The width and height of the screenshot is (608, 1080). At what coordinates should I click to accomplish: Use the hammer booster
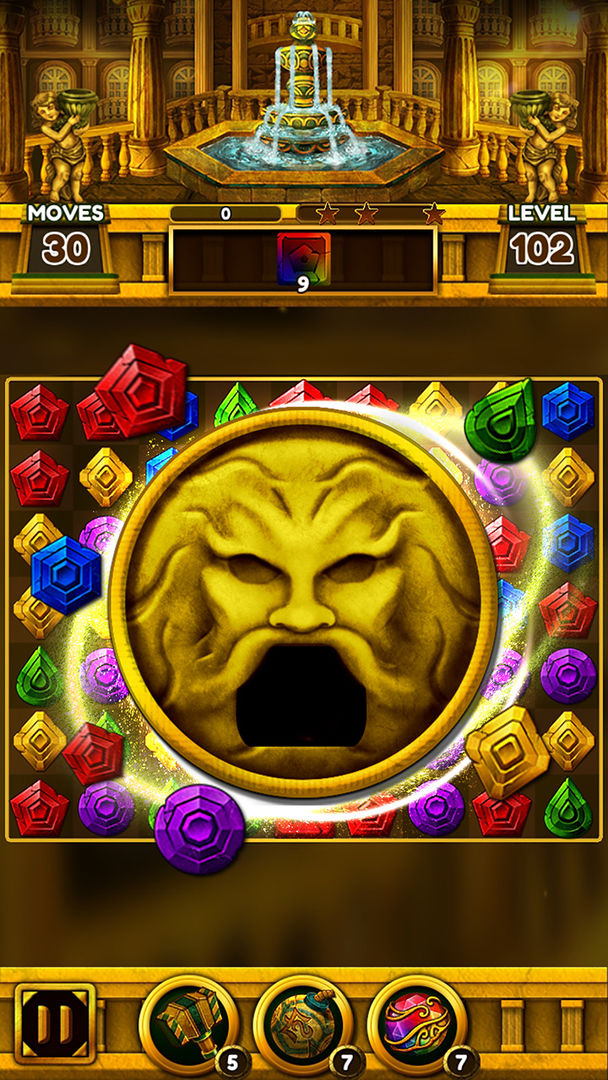[x=188, y=1024]
